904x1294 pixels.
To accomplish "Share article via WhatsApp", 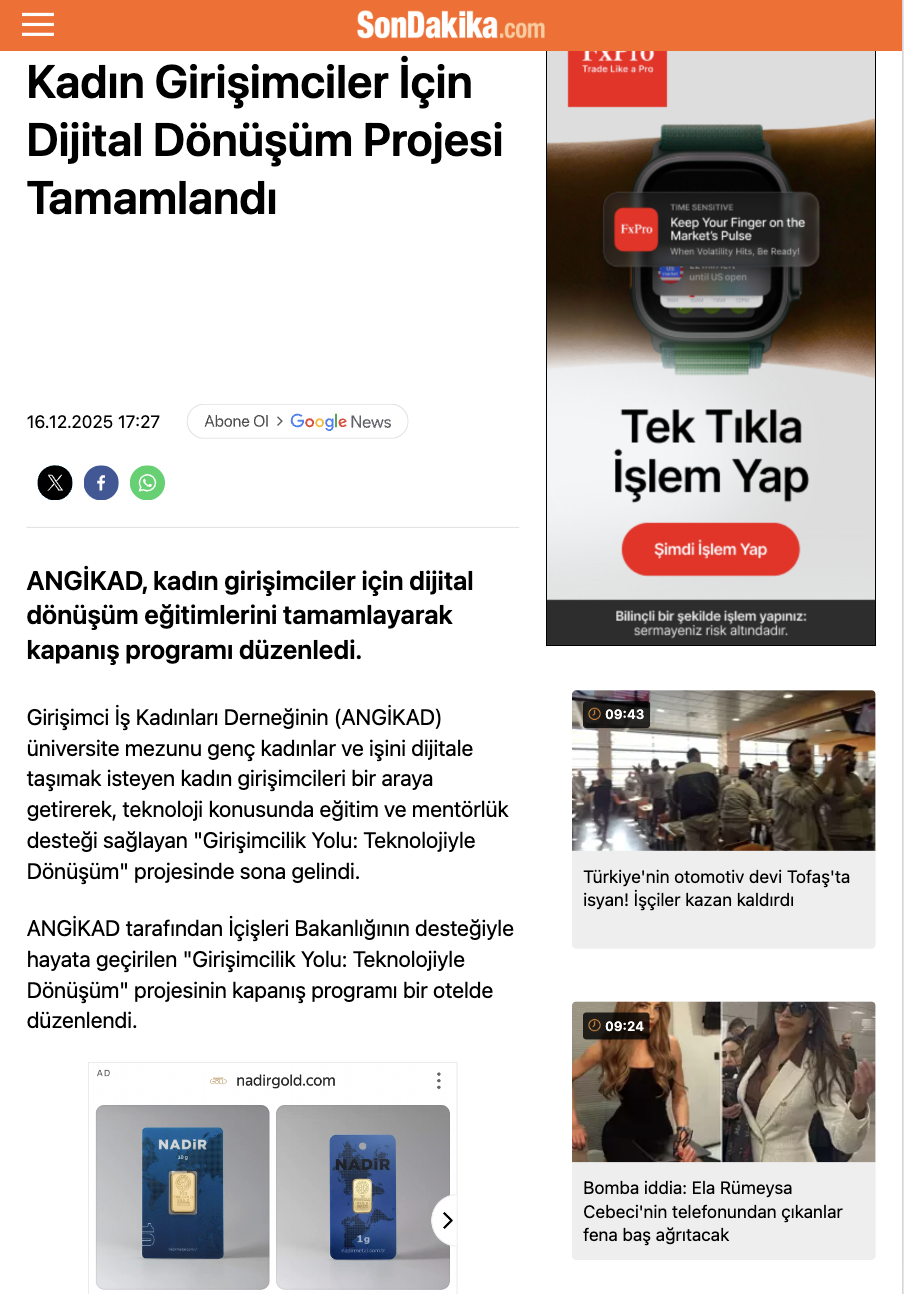I will coord(147,483).
